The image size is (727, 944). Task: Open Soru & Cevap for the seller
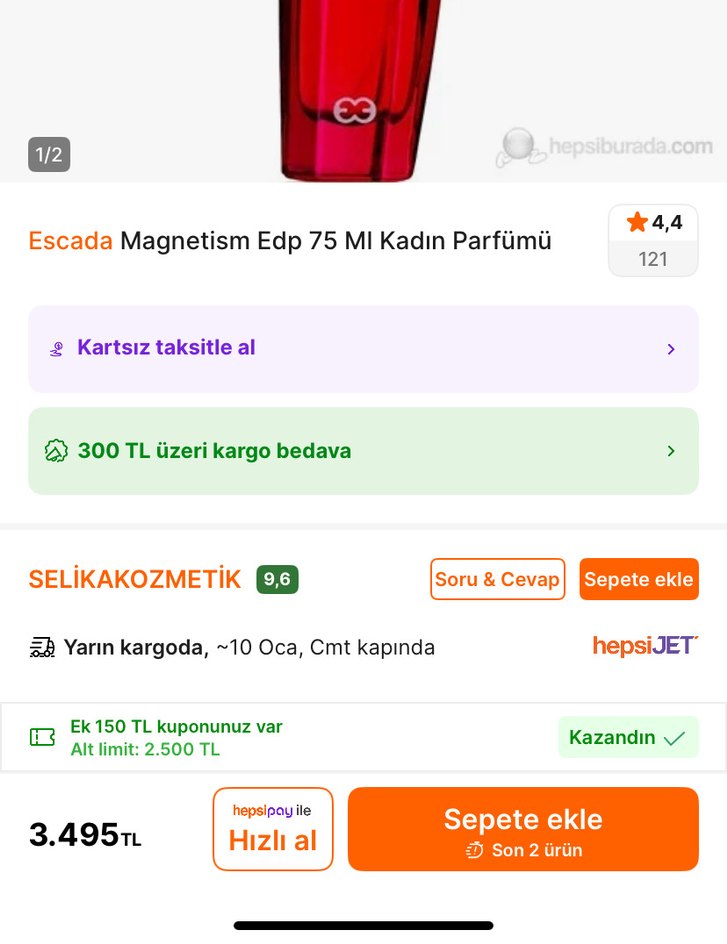tap(497, 578)
